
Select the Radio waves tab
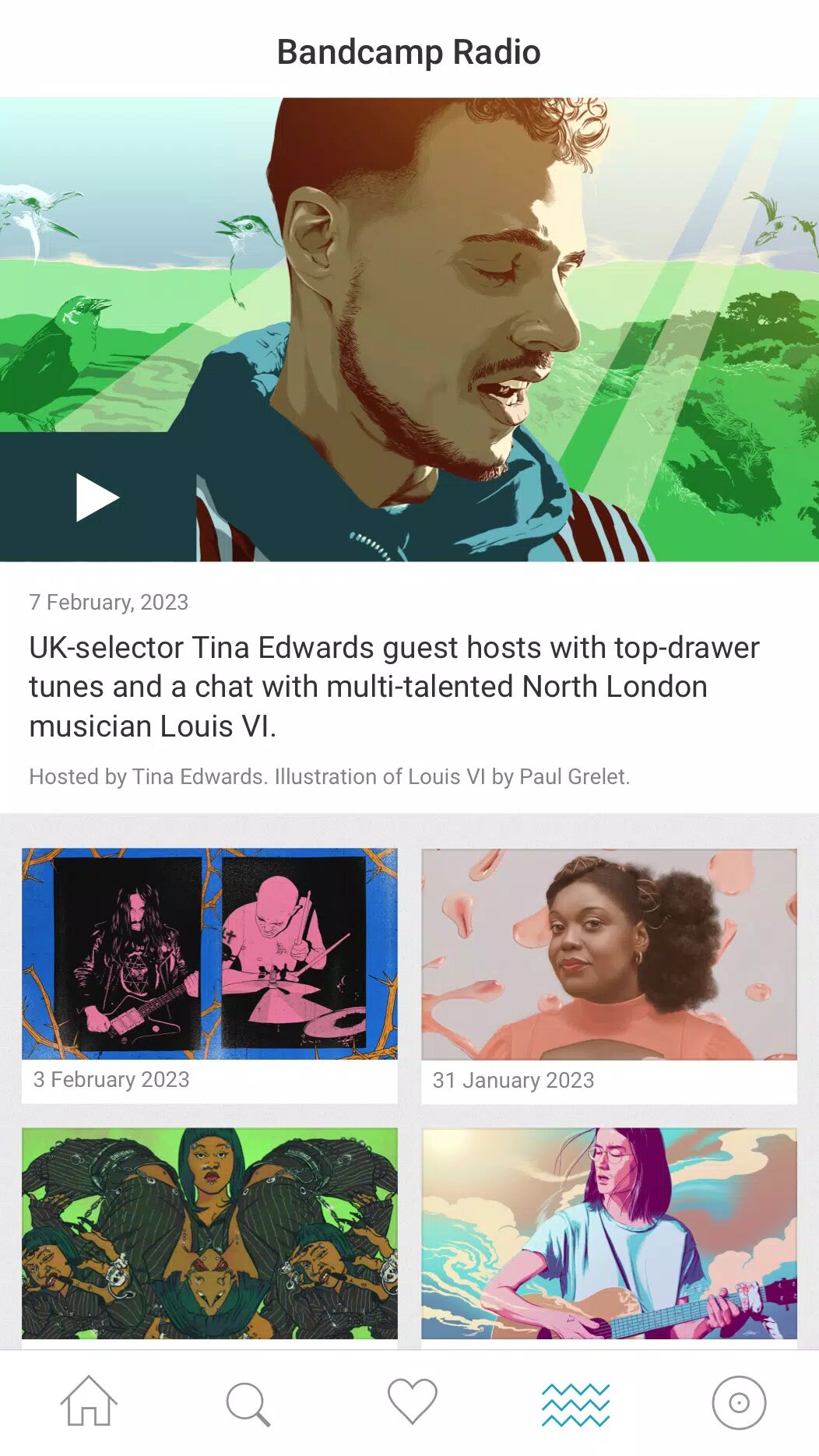(x=575, y=1403)
